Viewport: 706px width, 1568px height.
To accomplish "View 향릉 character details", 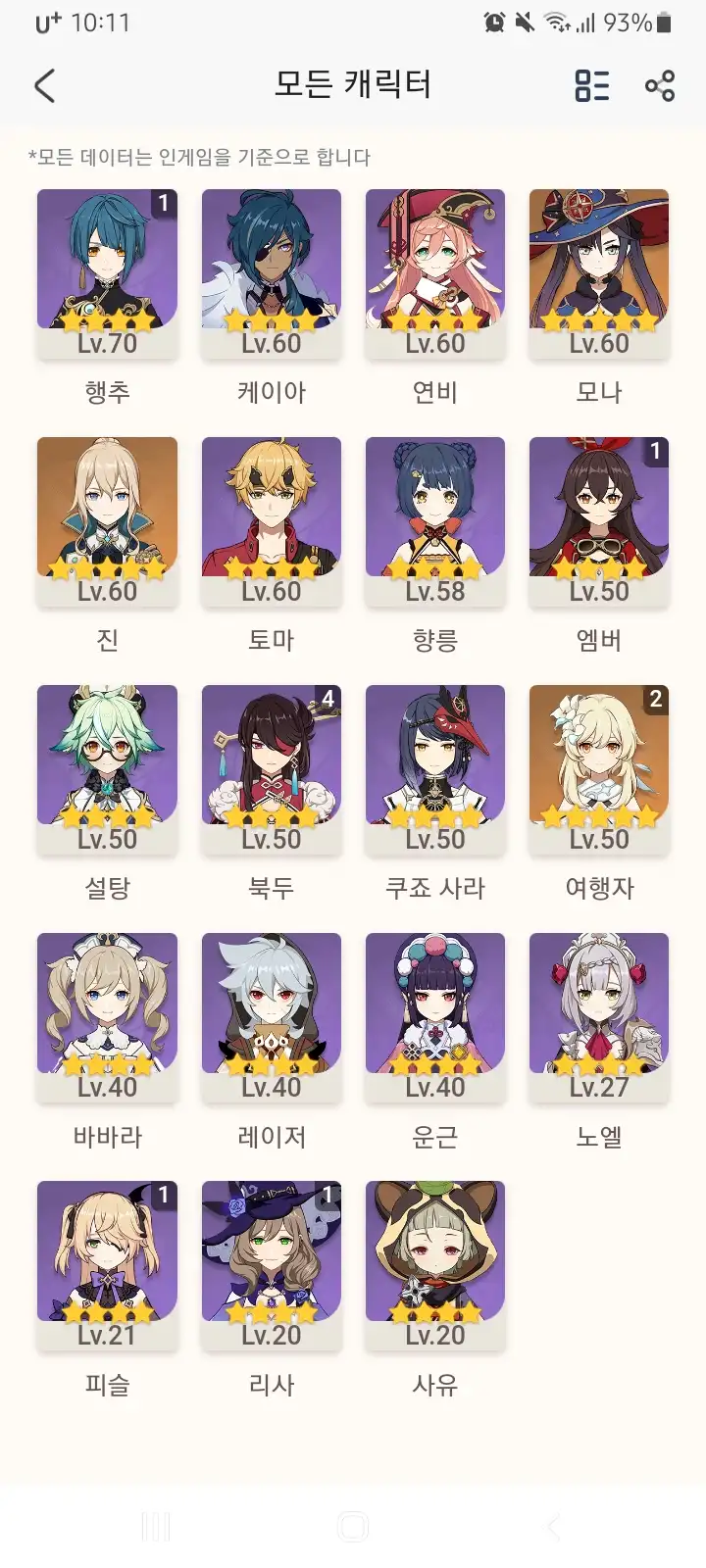I will click(435, 522).
